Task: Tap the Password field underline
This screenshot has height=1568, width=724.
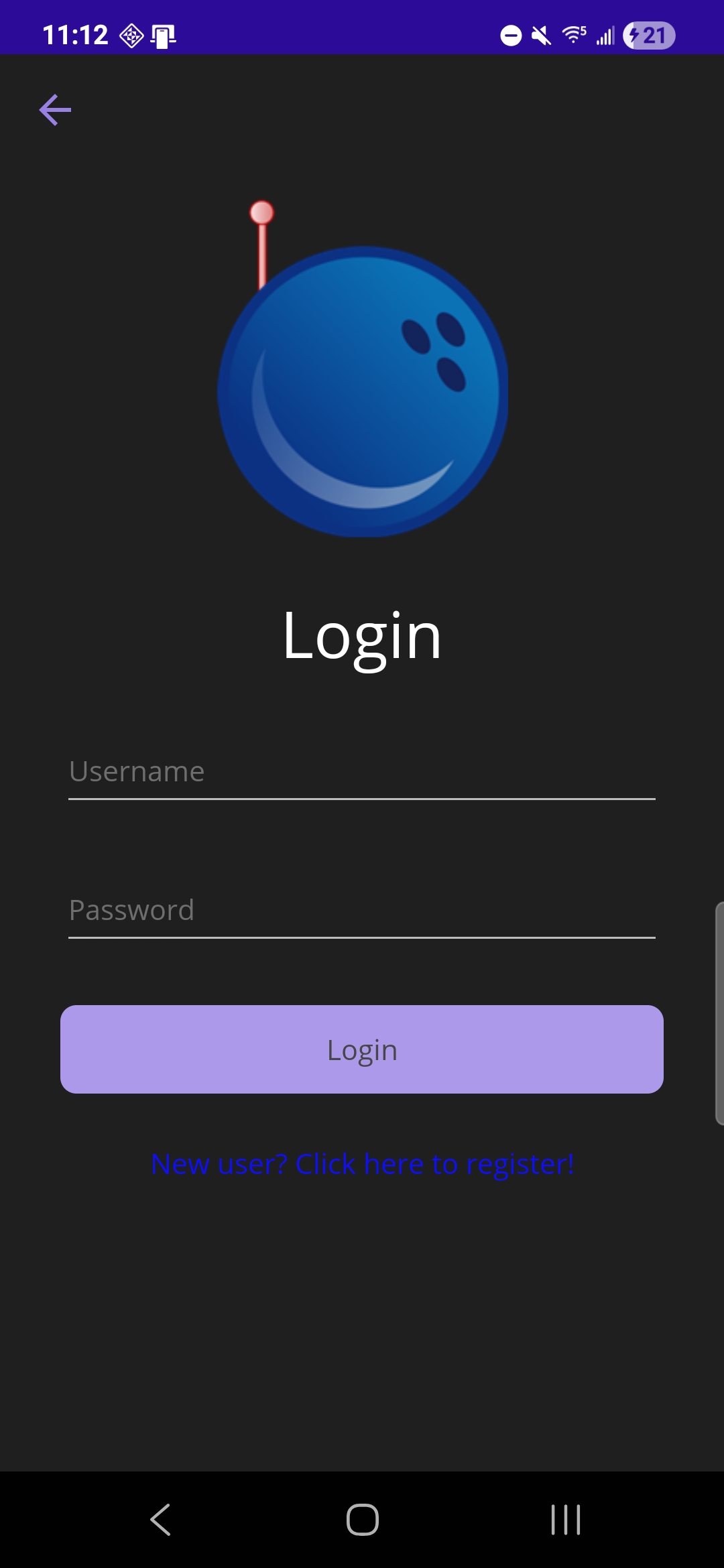Action: [362, 938]
